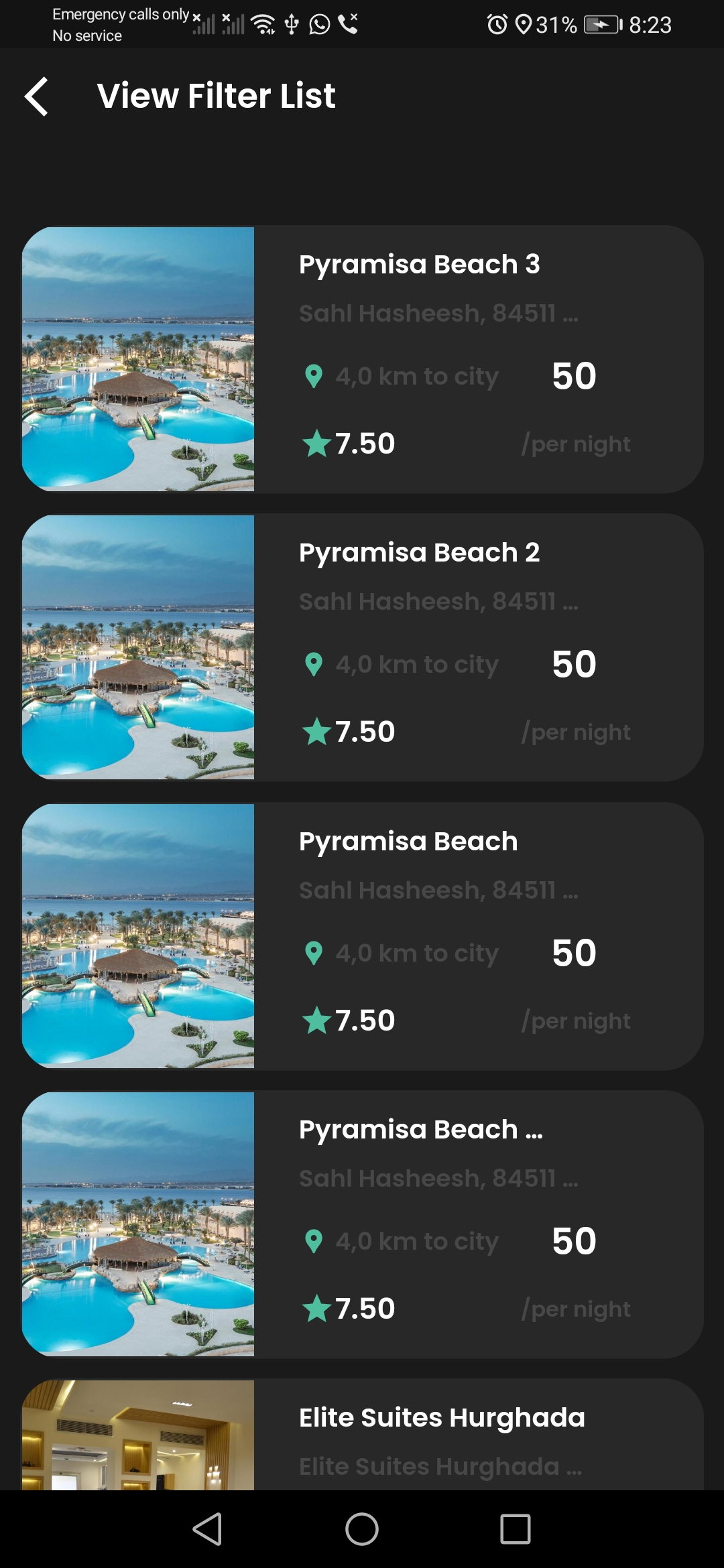This screenshot has width=724, height=1568.
Task: Tap the WhatsApp icon in the status bar
Action: tap(318, 25)
